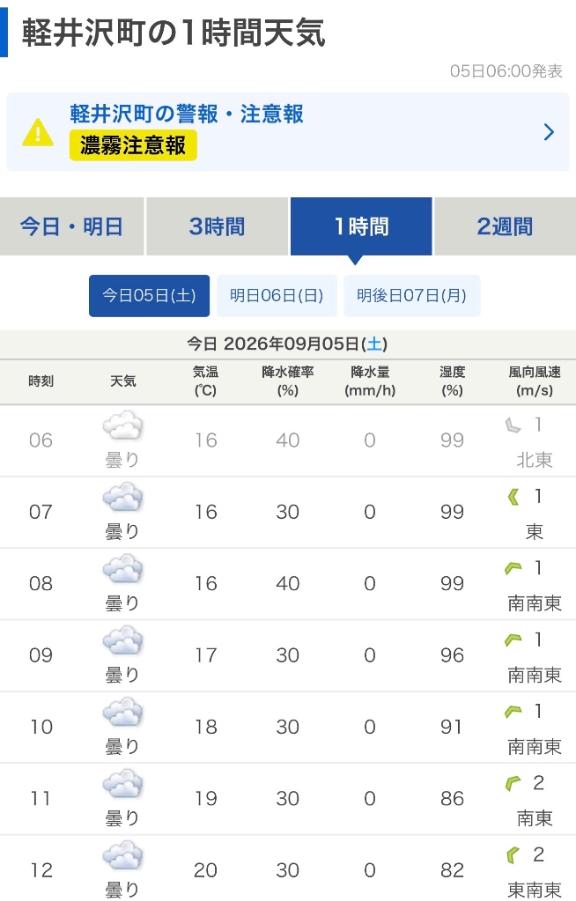Select the 1時間 forecast tab
Viewport: 576px width, 901px height.
click(361, 226)
